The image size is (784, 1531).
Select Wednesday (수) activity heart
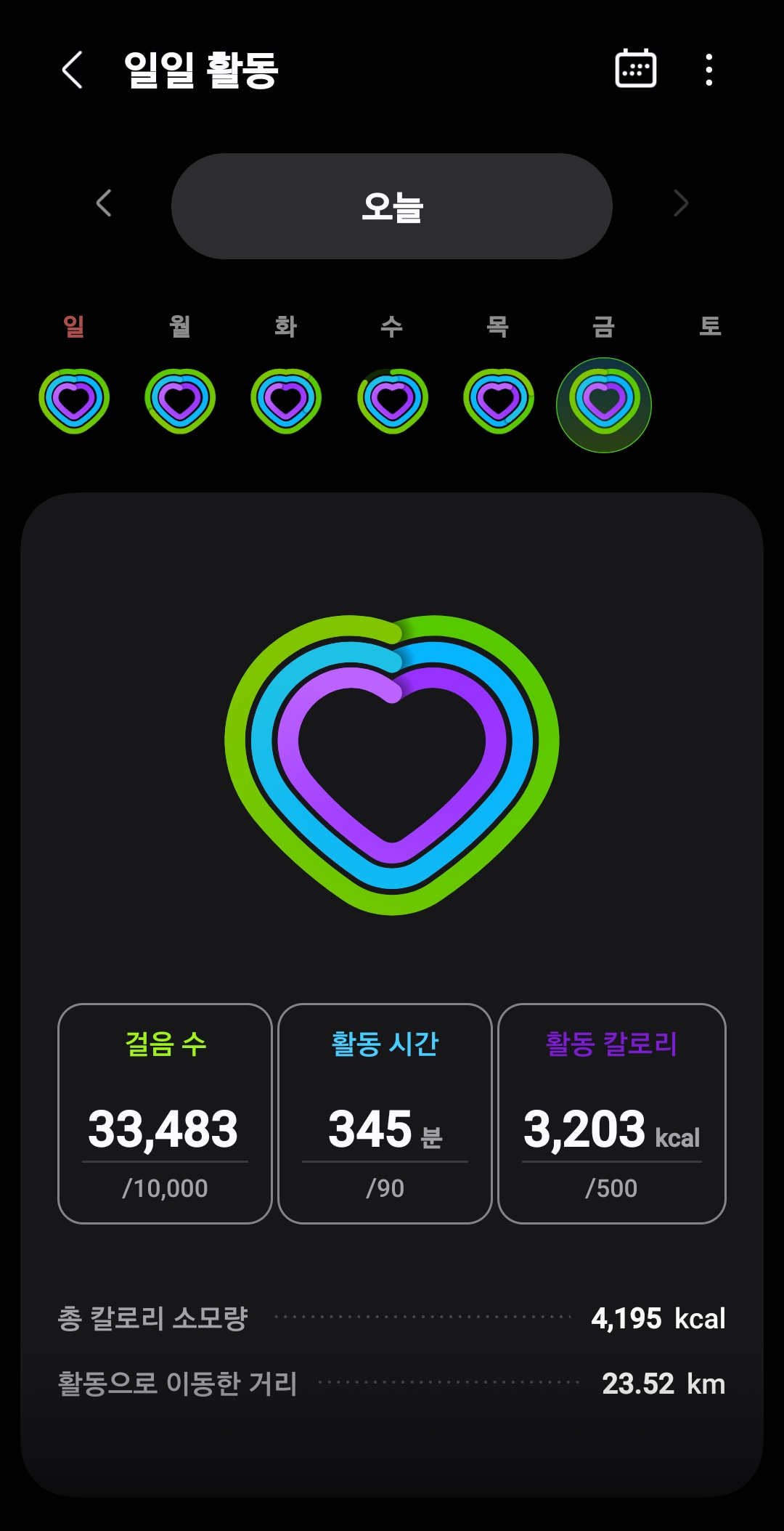pyautogui.click(x=392, y=401)
